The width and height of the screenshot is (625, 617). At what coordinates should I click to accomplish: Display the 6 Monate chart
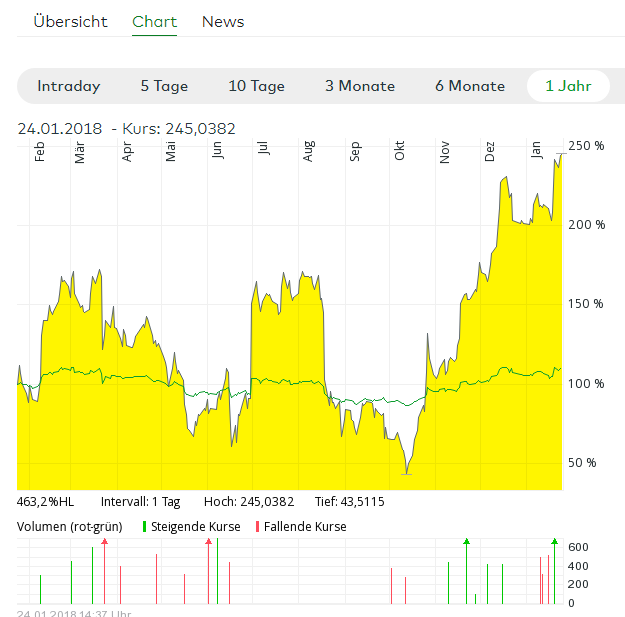470,86
